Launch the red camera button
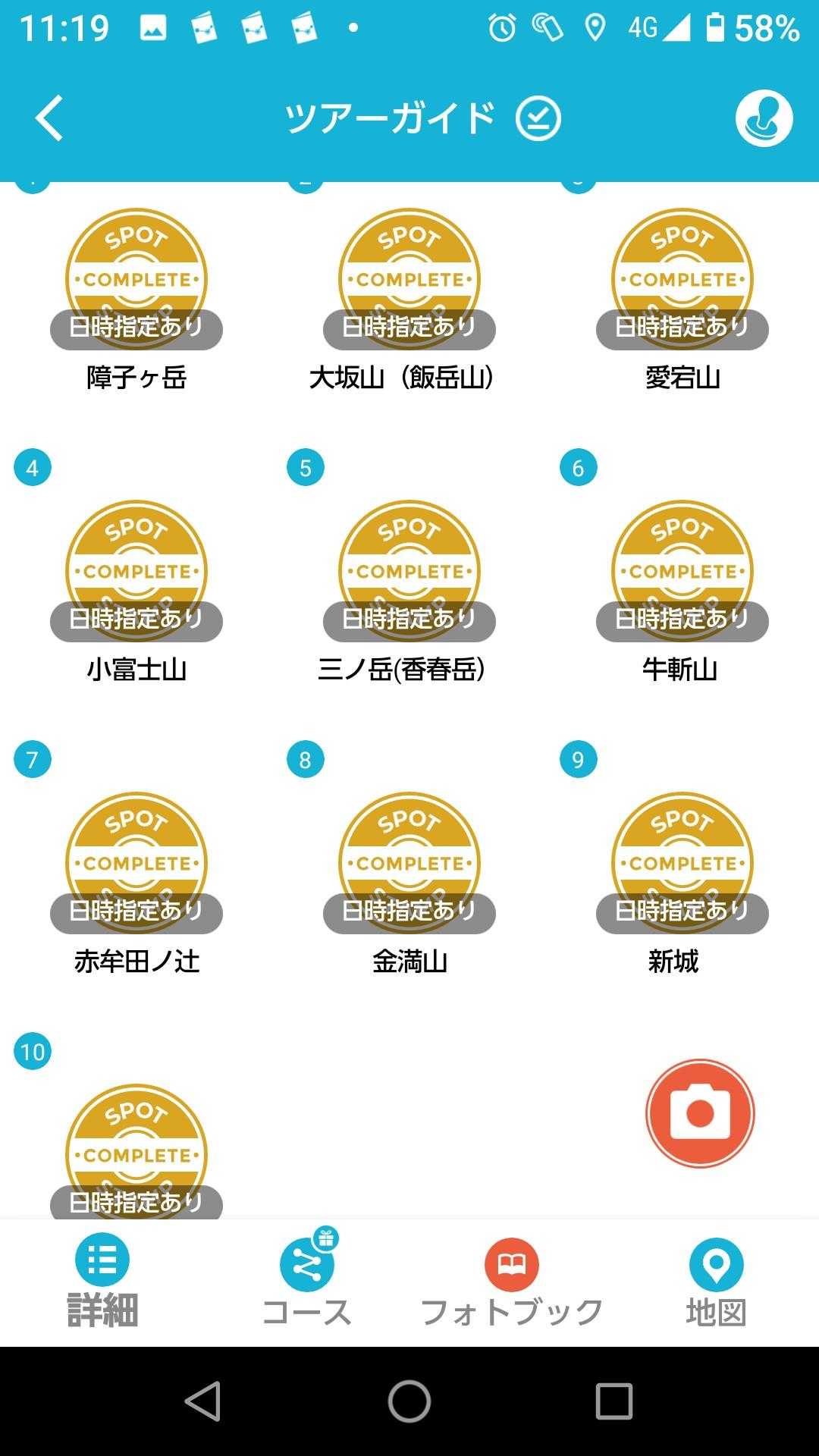Screen dimensions: 819x1456 pyautogui.click(x=699, y=1113)
